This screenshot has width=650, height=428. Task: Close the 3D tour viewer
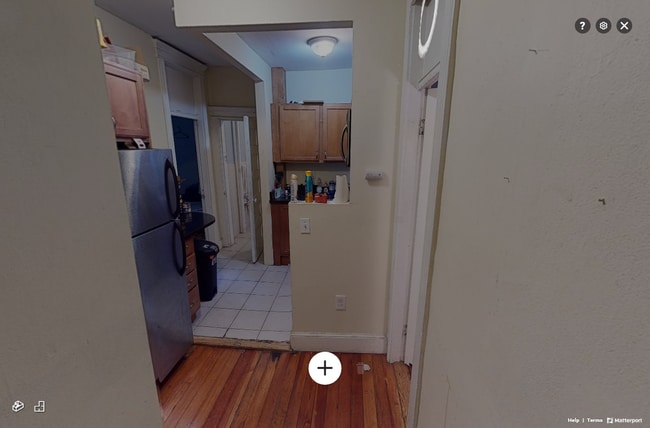click(624, 26)
